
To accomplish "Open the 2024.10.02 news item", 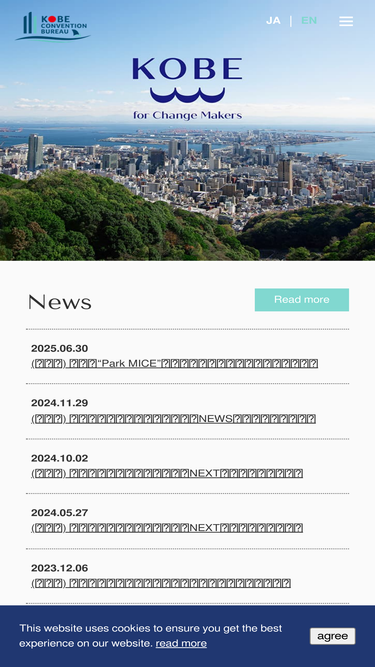I will point(167,473).
